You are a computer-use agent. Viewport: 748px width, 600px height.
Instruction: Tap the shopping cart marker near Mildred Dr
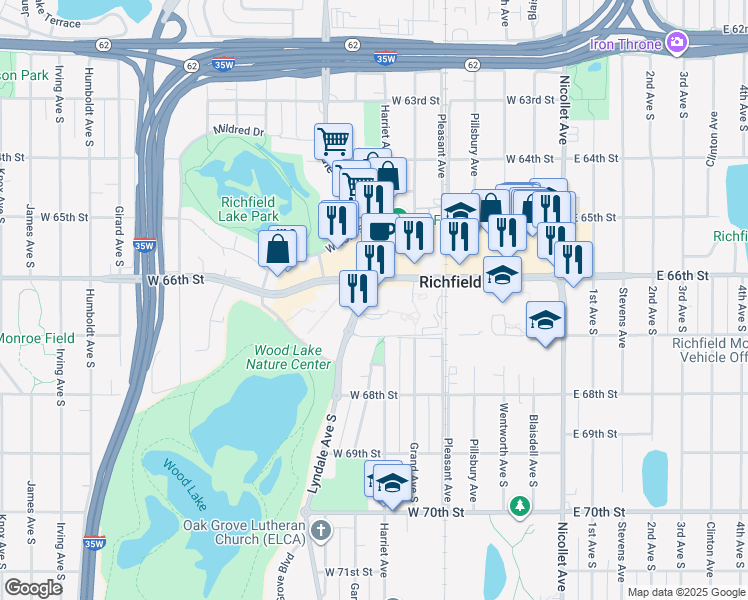(334, 140)
